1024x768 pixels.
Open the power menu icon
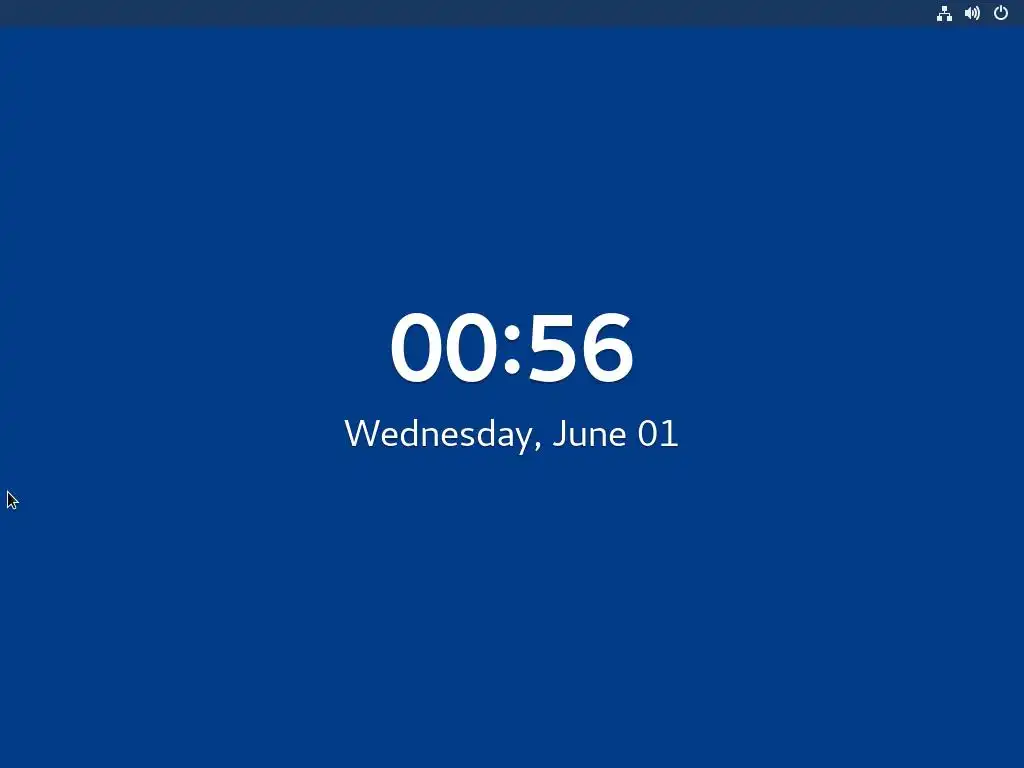1000,13
